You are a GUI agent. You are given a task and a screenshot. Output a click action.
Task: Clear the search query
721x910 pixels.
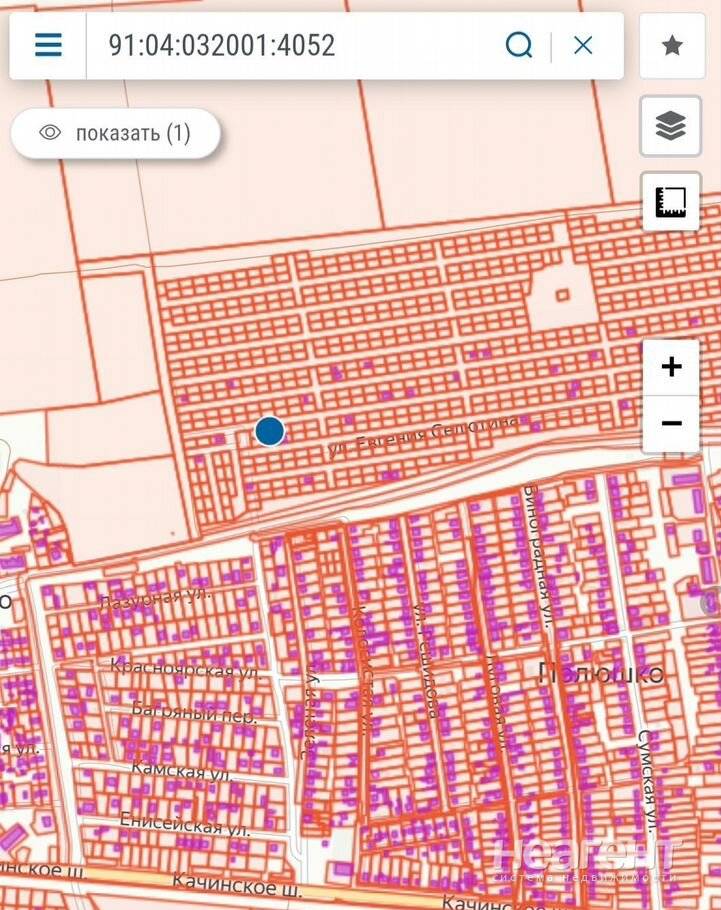coord(583,45)
